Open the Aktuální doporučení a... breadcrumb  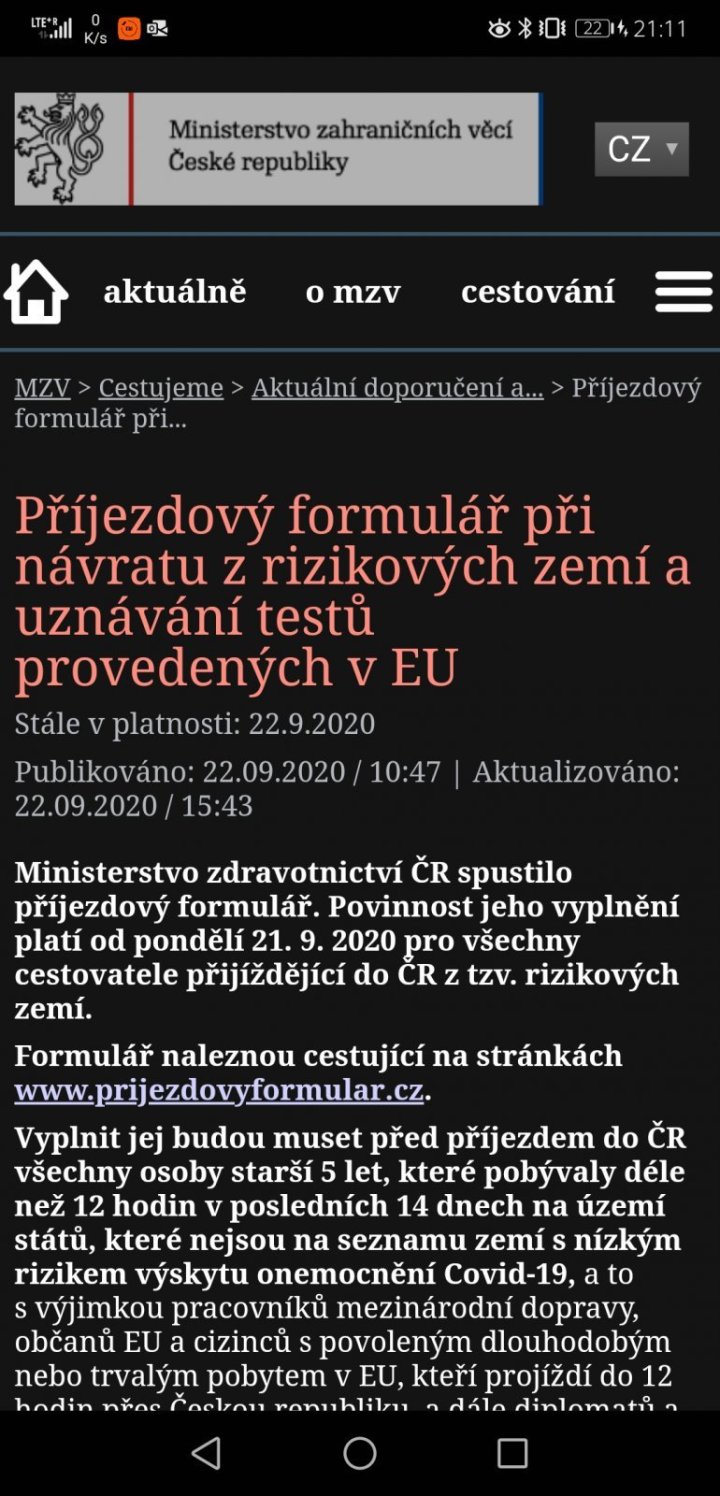point(397,388)
